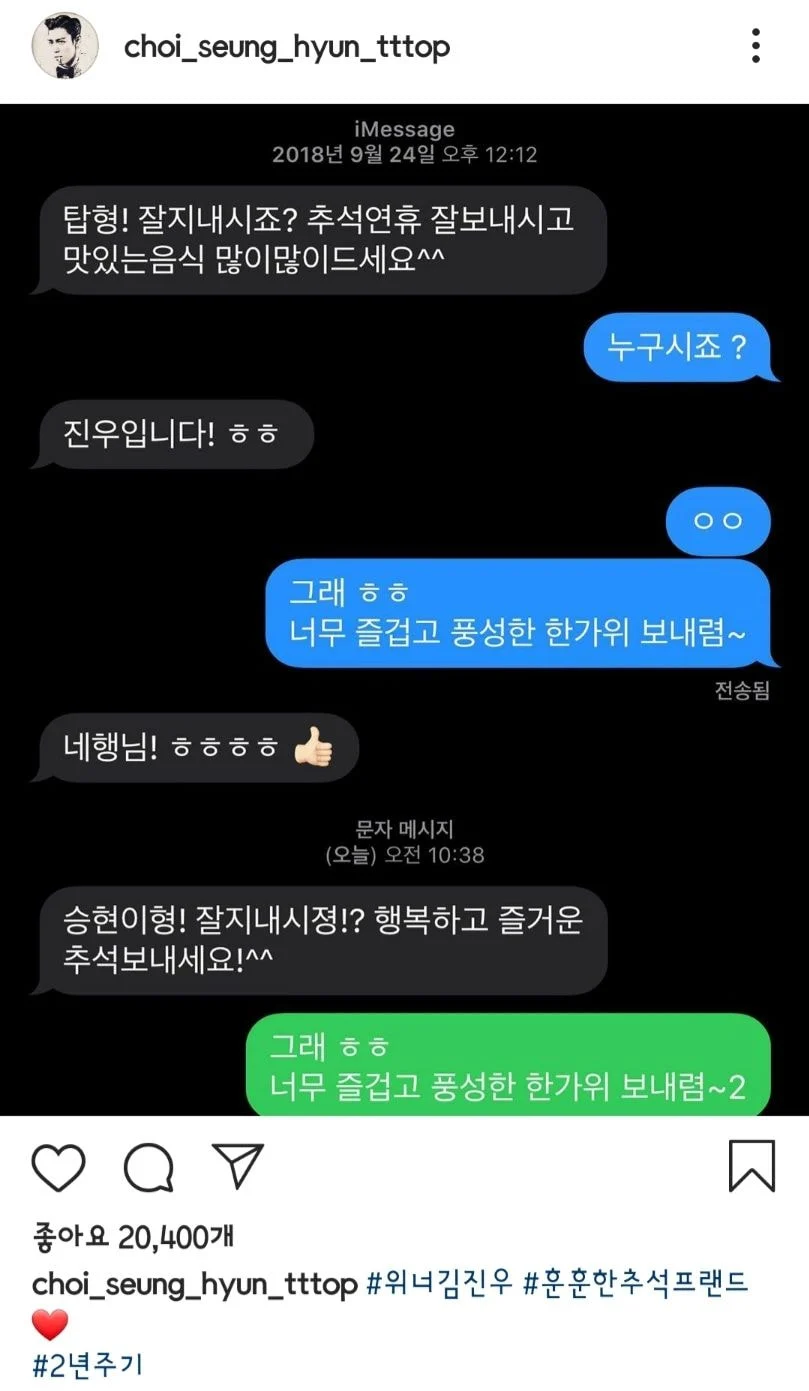Open the choi_seung_hyun_tttop username in the header
The height and width of the screenshot is (1391, 809).
(287, 47)
